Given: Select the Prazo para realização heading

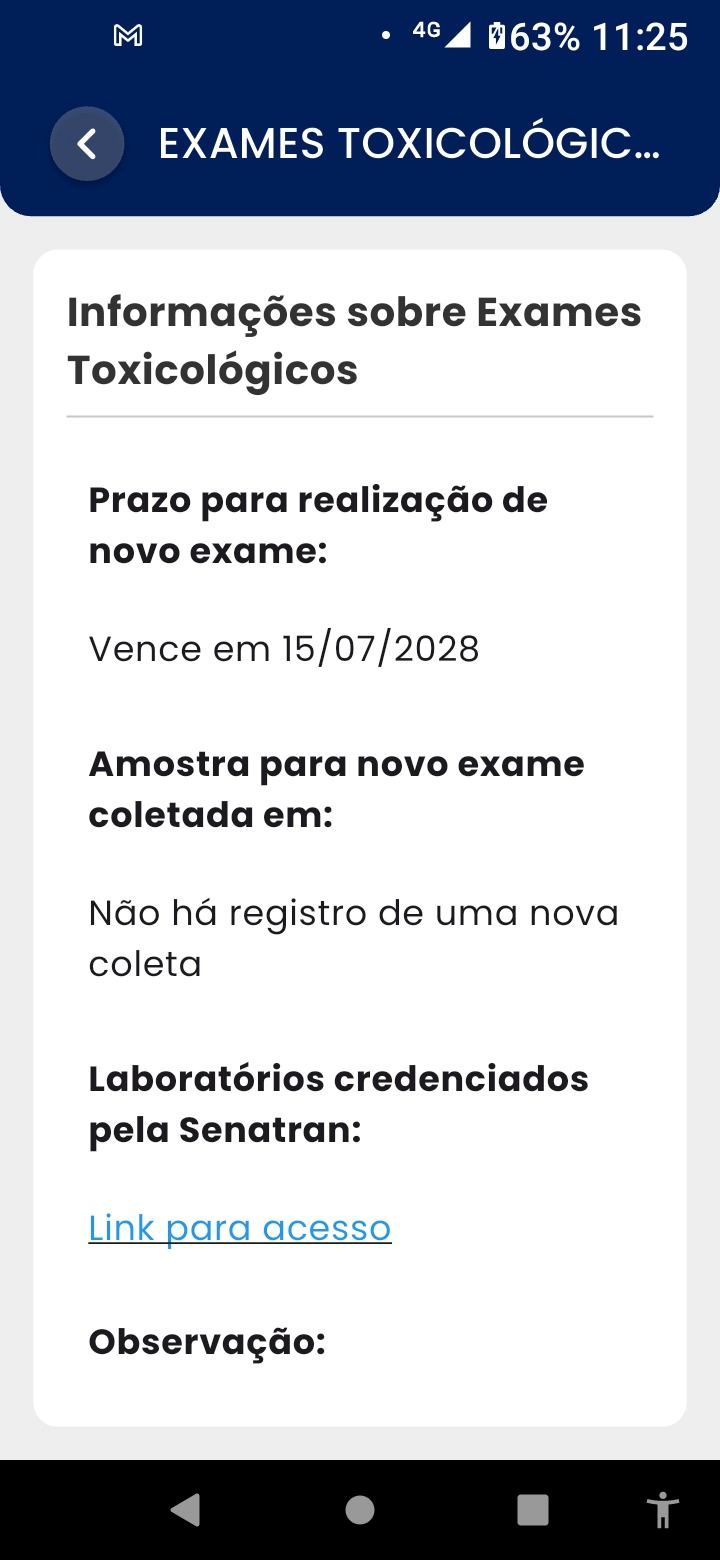Looking at the screenshot, I should click(317, 524).
